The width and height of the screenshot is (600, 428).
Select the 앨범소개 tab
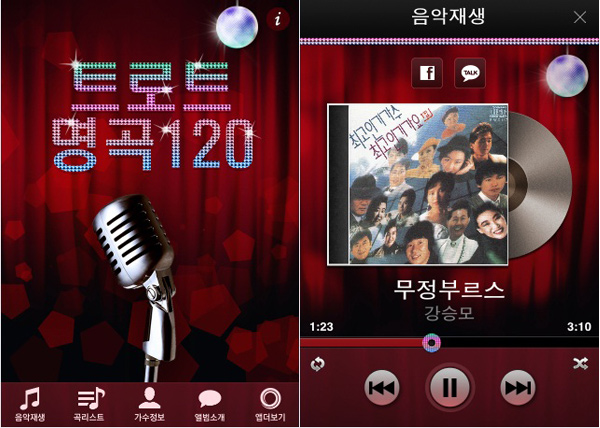209,405
